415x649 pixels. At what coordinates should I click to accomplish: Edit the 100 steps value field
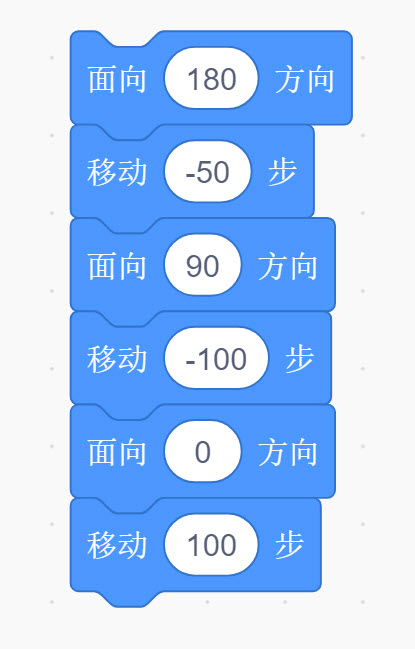(x=211, y=545)
